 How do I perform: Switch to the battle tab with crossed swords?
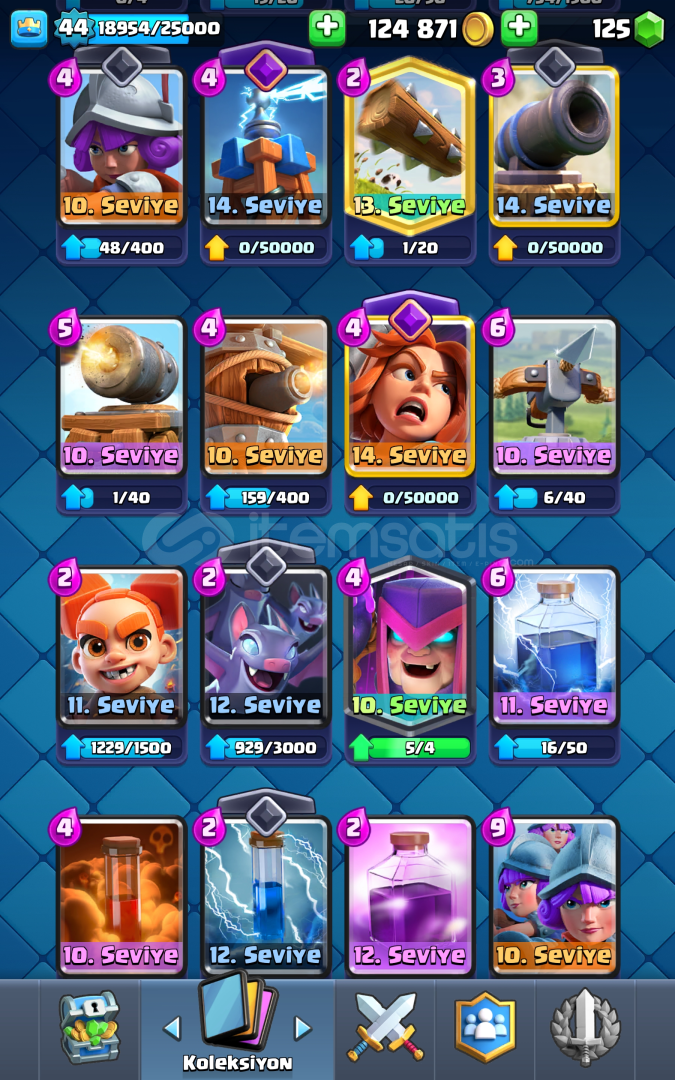[x=385, y=1027]
